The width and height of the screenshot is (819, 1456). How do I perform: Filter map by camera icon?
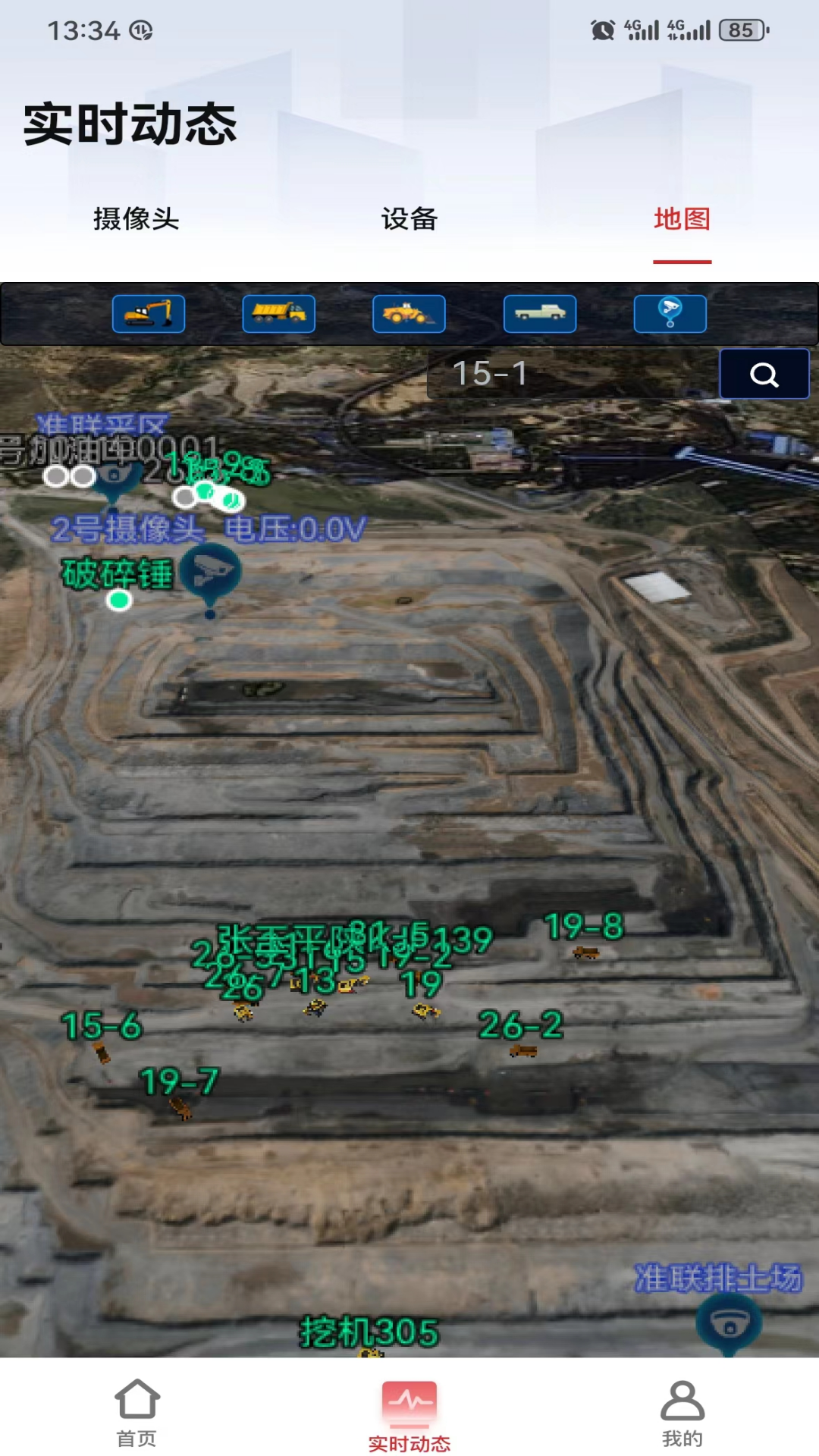point(670,314)
